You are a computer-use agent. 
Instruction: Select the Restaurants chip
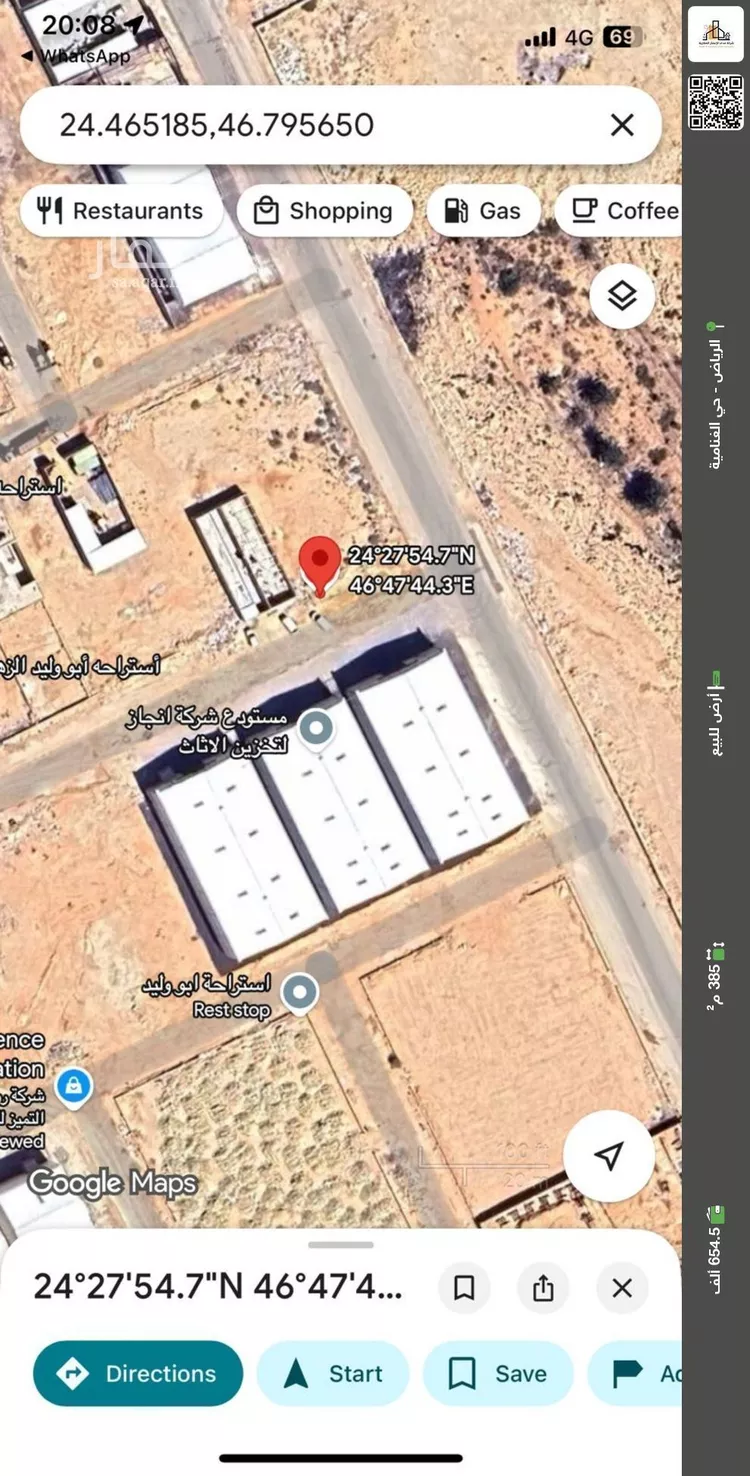121,211
